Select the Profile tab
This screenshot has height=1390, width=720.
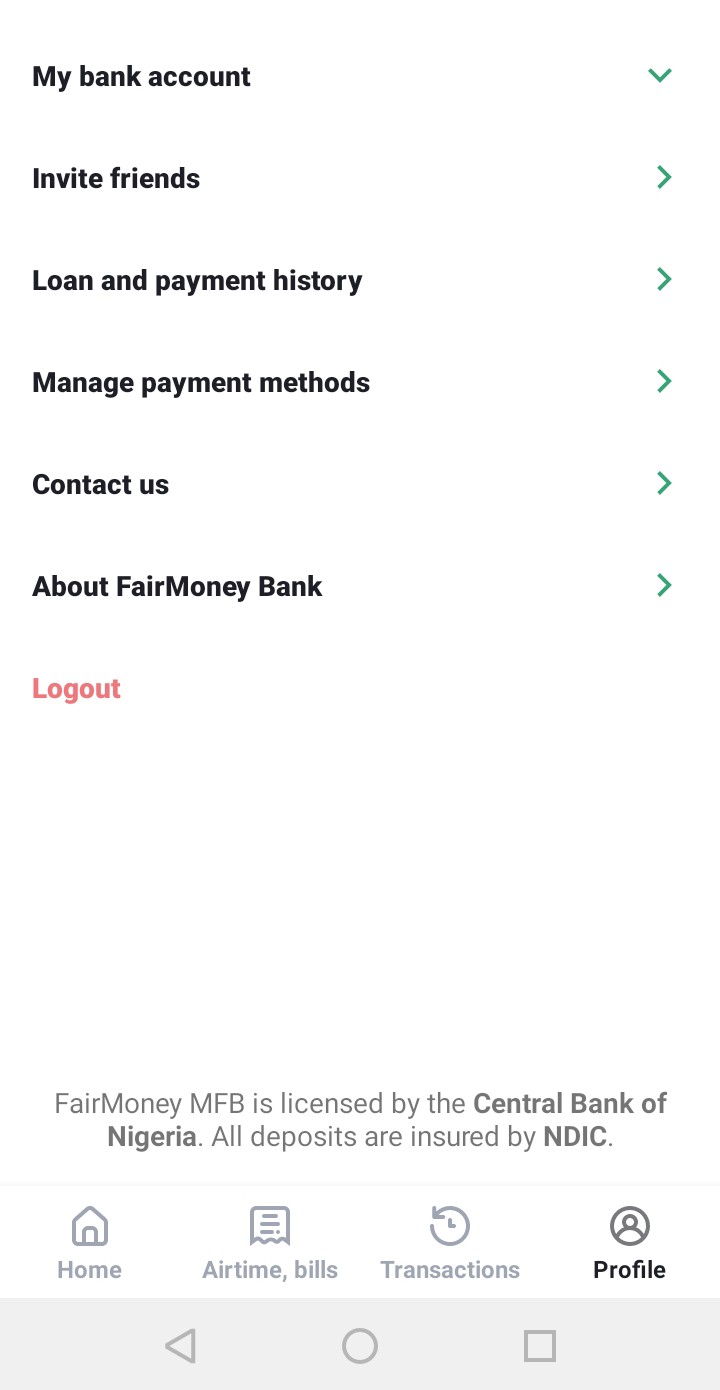(x=630, y=1242)
